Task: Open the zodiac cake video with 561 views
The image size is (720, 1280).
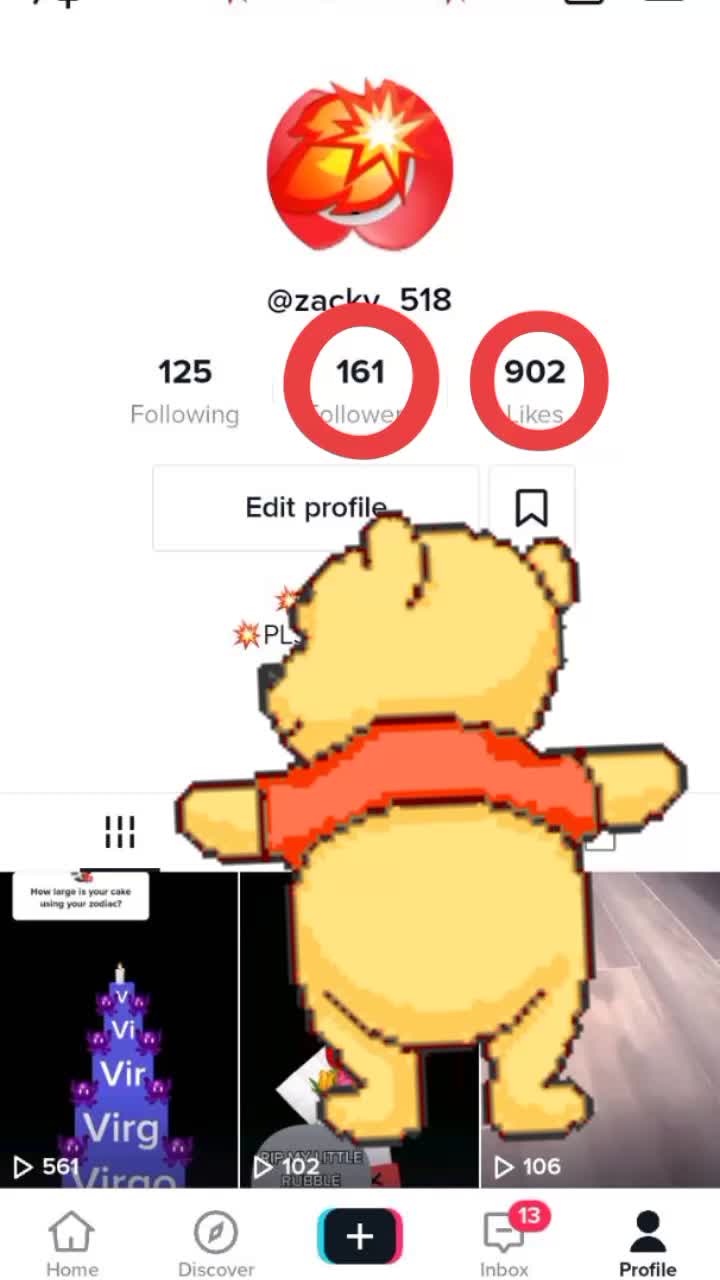Action: (x=119, y=1030)
